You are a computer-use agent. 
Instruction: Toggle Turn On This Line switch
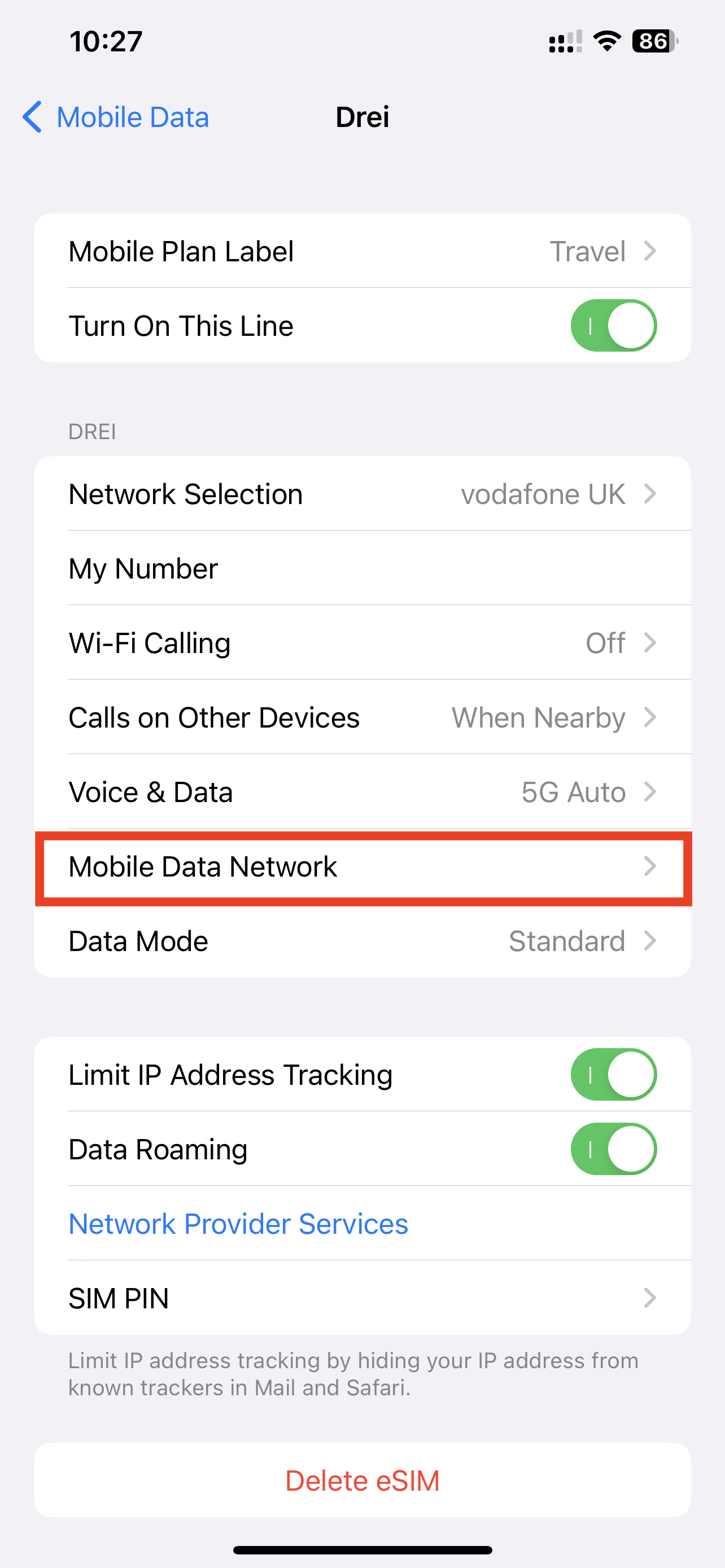point(613,326)
